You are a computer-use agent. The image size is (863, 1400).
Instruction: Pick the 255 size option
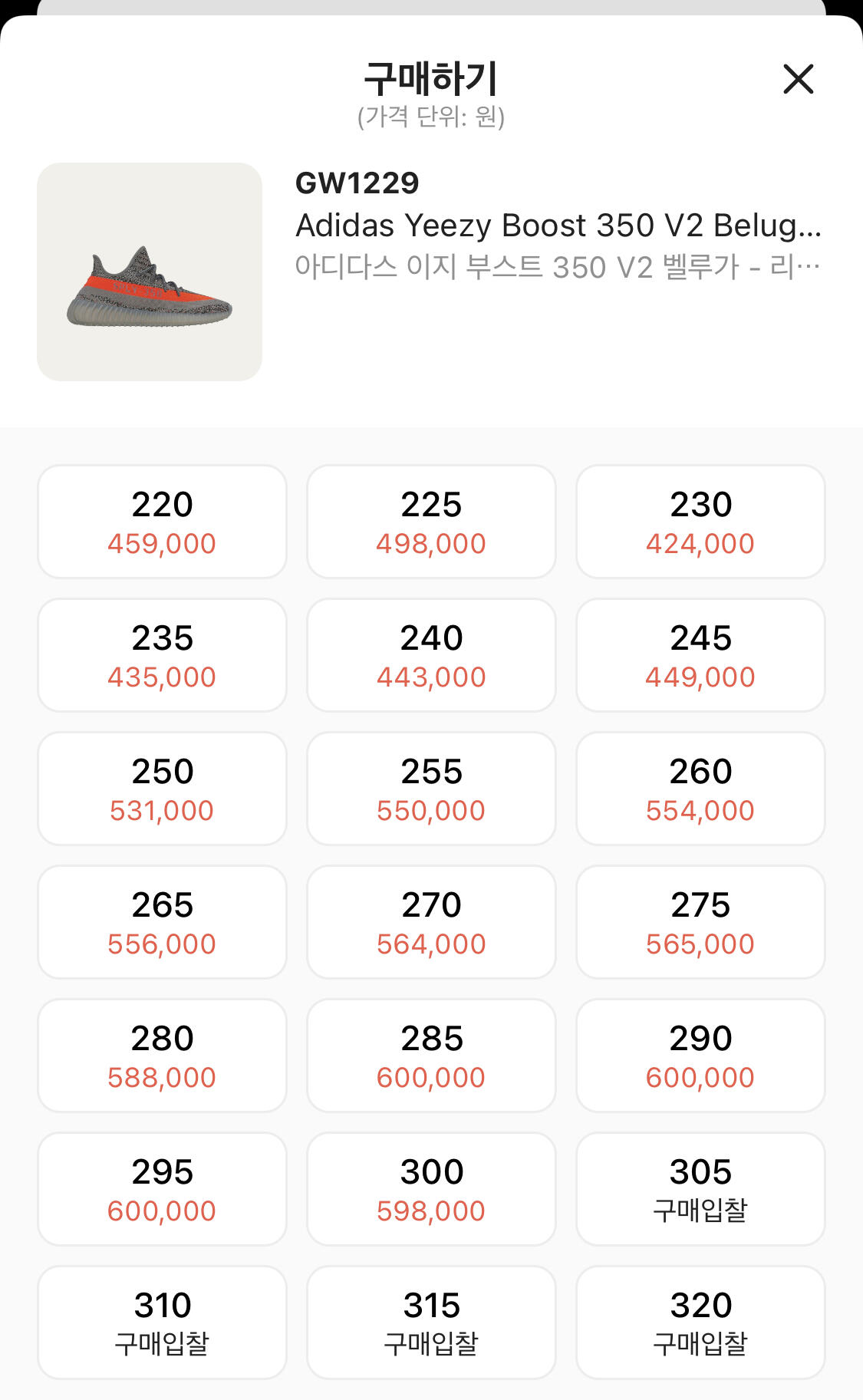point(431,789)
